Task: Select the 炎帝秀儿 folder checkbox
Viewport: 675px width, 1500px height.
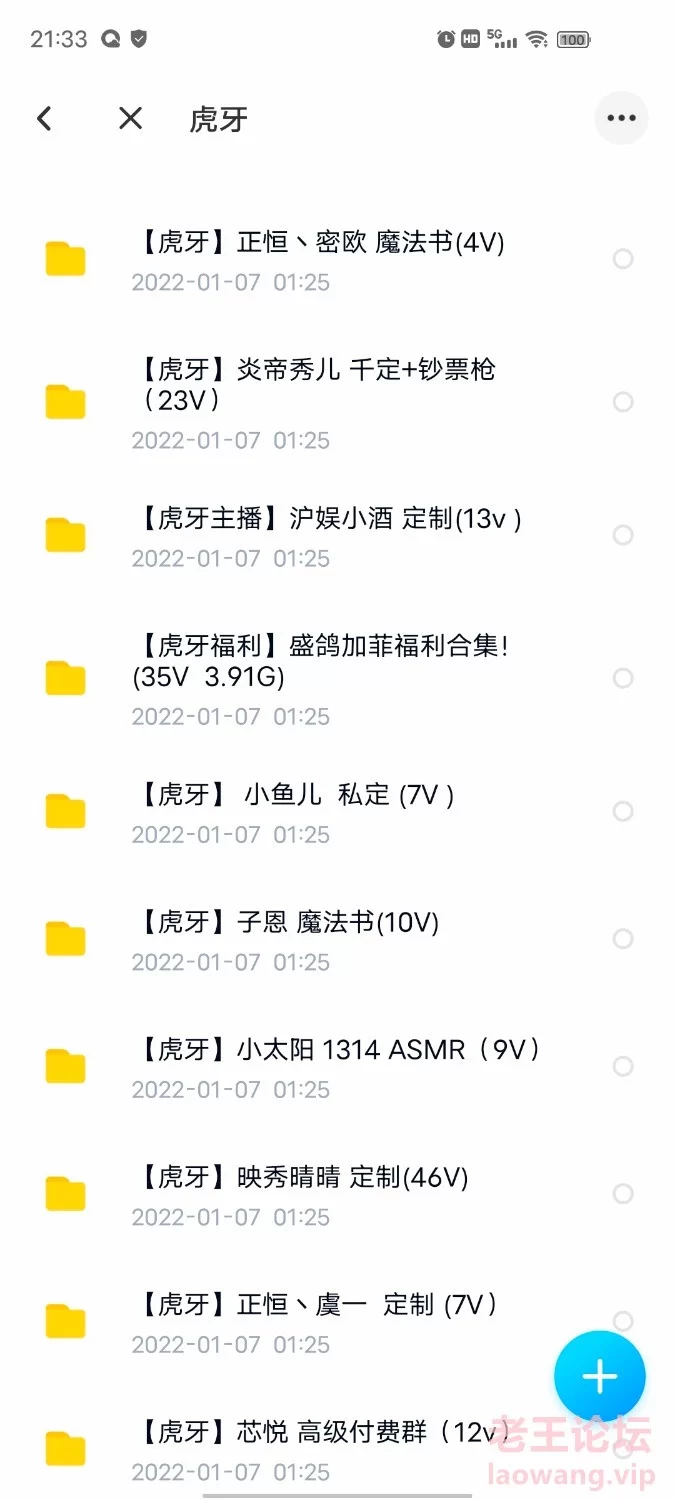Action: pyautogui.click(x=623, y=402)
